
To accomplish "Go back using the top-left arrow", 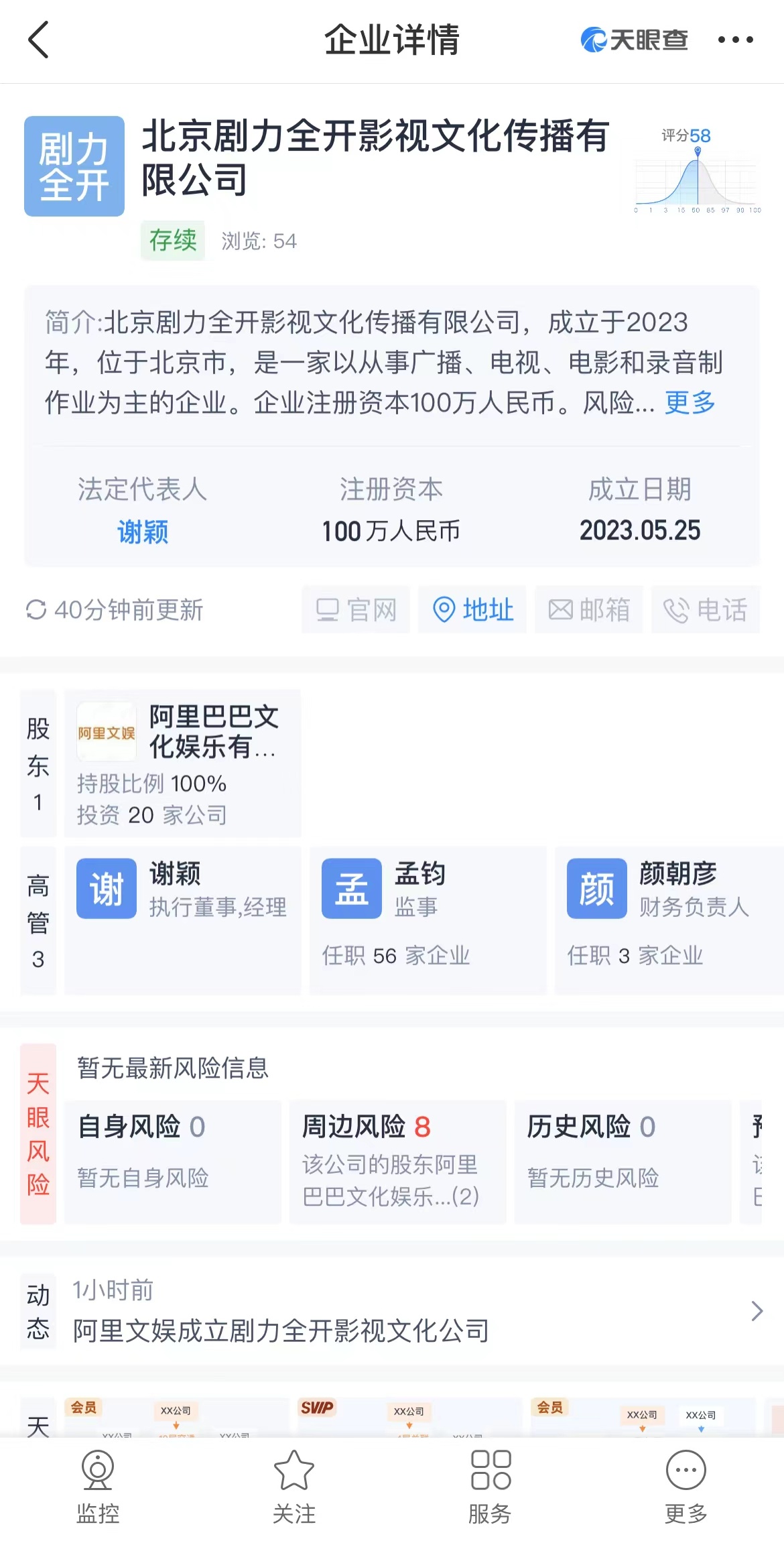I will pos(39,40).
